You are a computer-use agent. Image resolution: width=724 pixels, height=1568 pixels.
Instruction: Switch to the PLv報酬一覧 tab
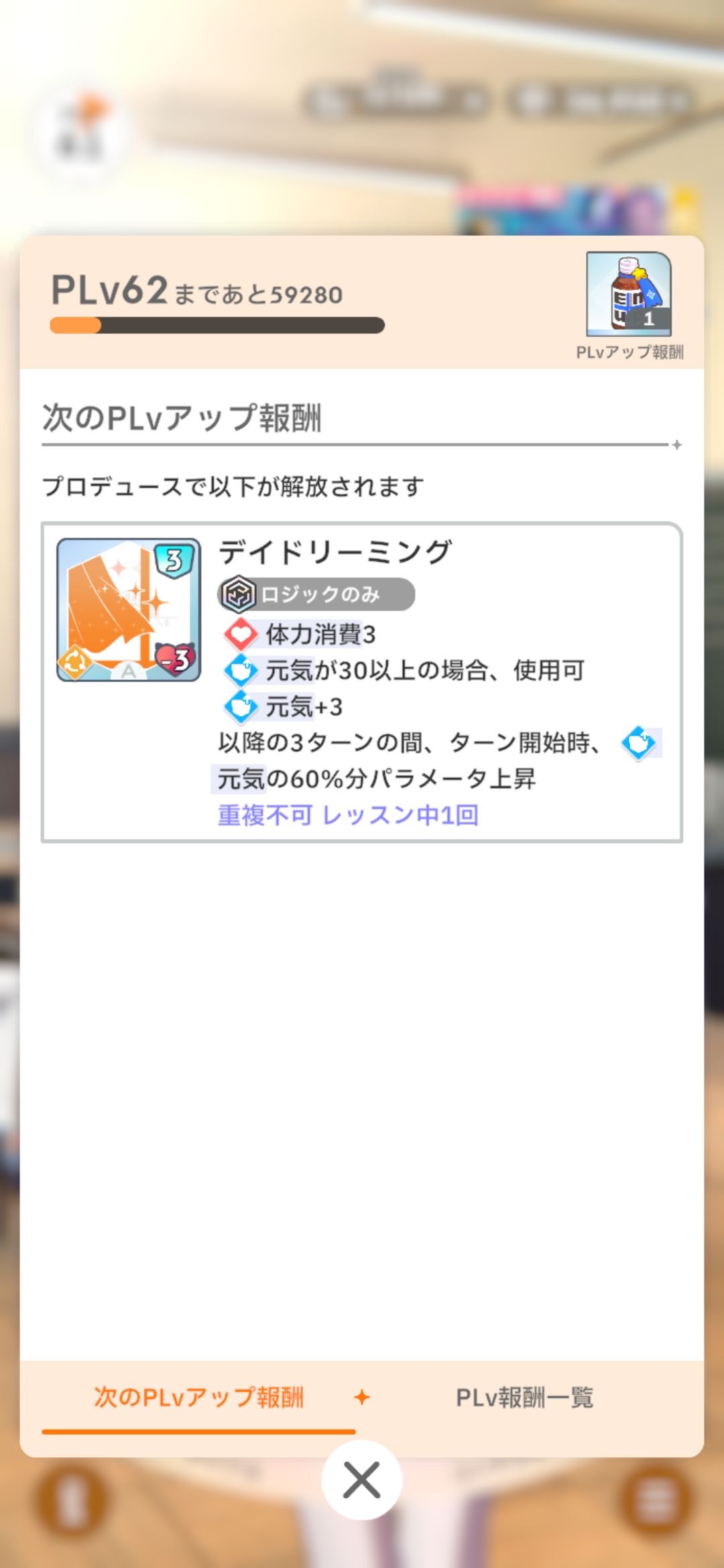pyautogui.click(x=524, y=1397)
